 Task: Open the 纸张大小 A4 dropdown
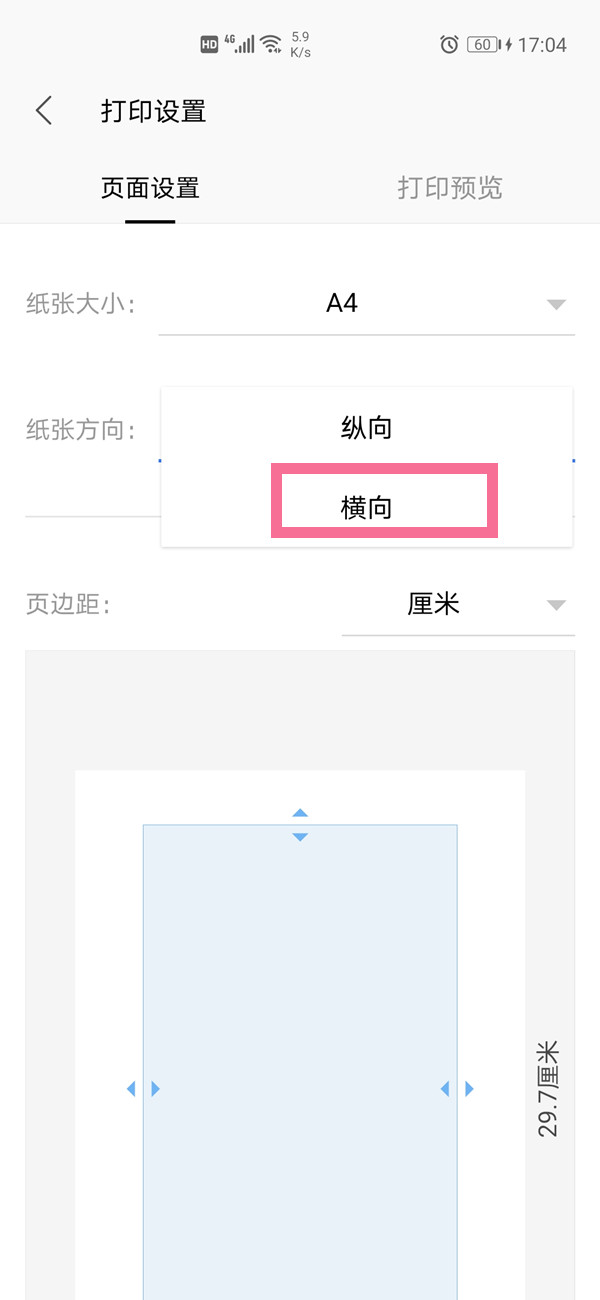pyautogui.click(x=366, y=304)
